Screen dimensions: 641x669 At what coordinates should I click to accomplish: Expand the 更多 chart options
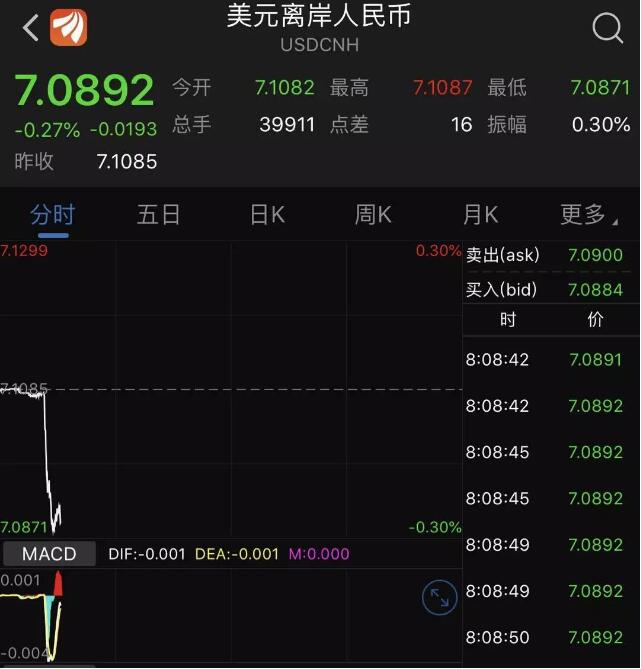(x=586, y=215)
